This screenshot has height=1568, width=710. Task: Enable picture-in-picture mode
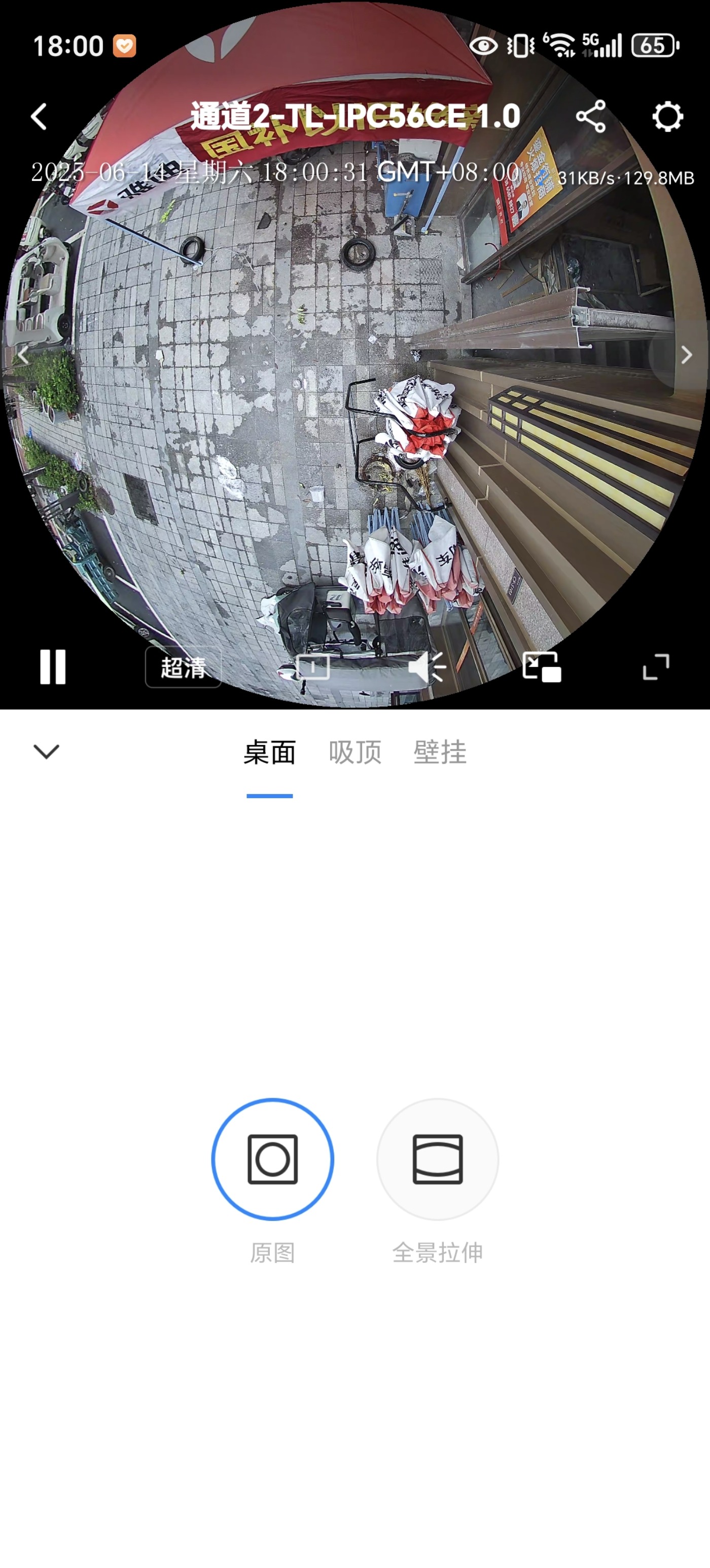coord(541,667)
